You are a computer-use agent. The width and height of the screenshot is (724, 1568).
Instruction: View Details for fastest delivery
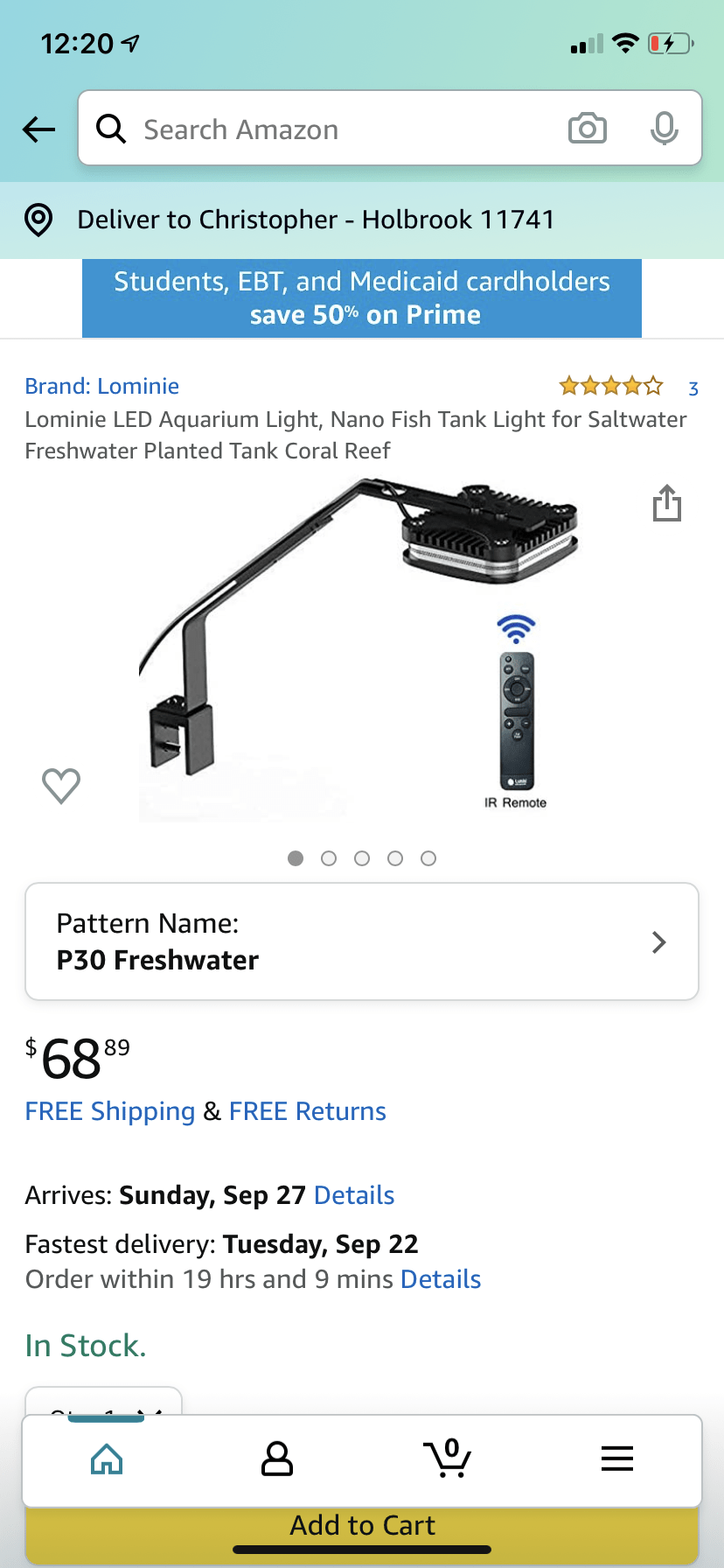click(441, 1279)
